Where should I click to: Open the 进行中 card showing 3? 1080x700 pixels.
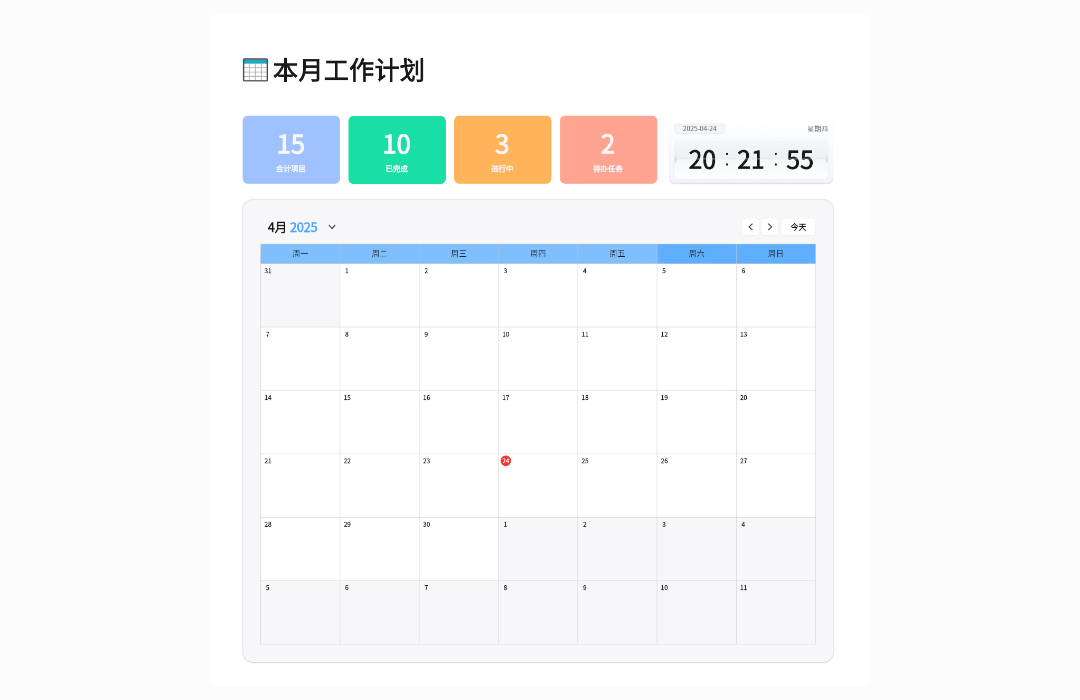tap(502, 150)
